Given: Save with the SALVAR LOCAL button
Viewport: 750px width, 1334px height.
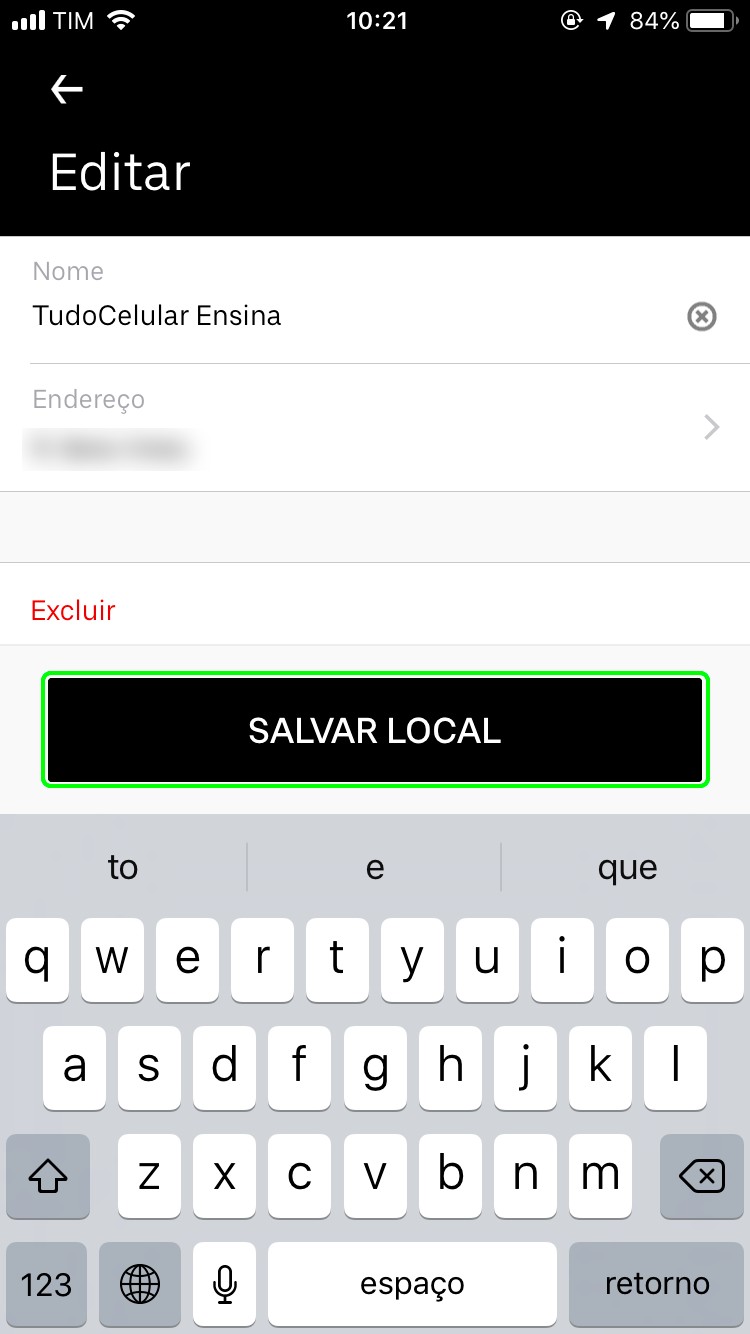Looking at the screenshot, I should [375, 730].
